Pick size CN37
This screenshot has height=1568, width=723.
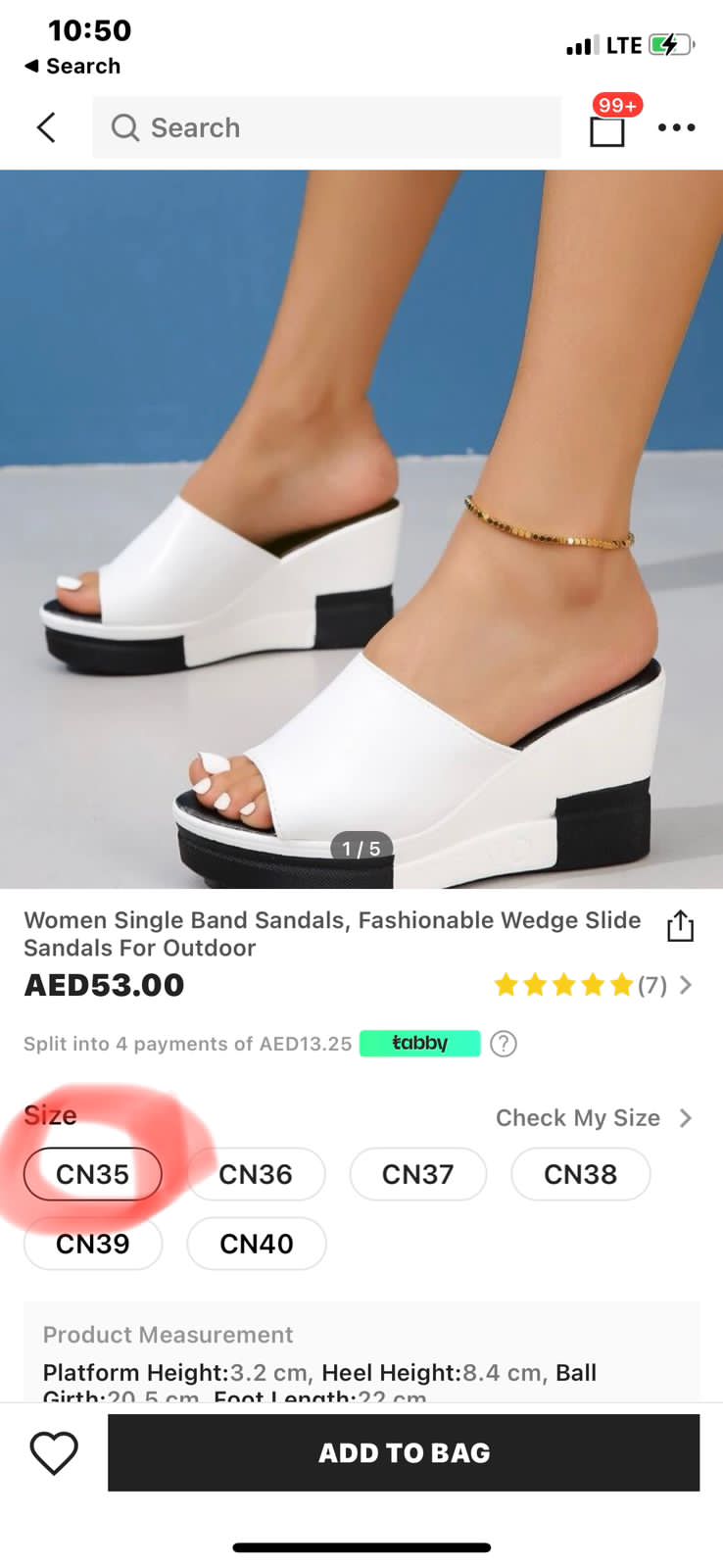point(418,1174)
